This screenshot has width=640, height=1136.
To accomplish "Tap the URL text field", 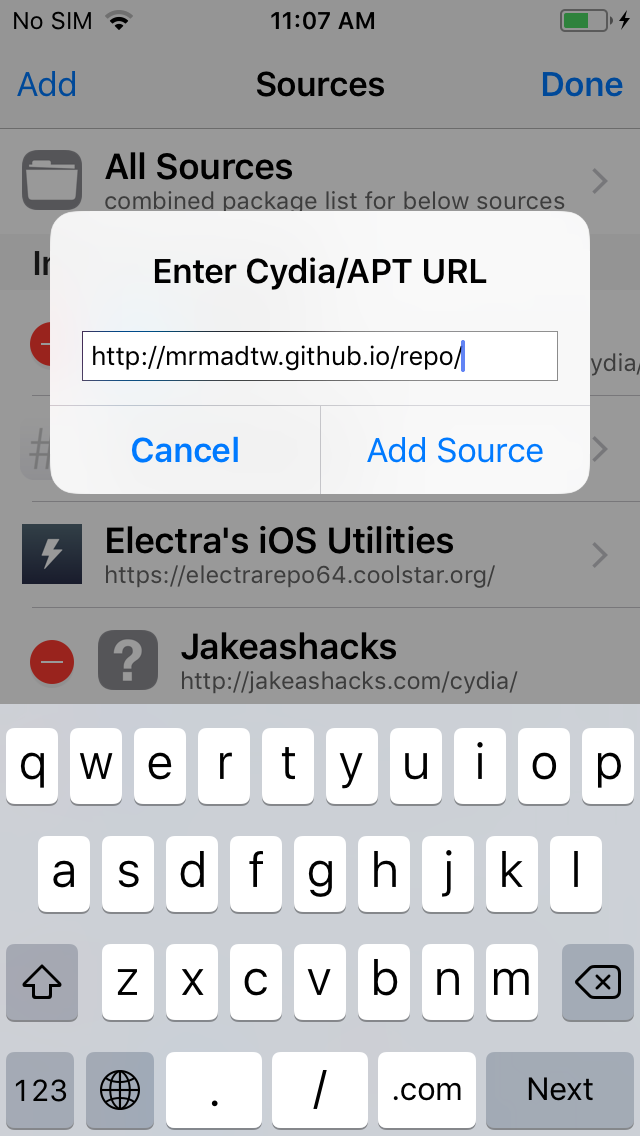I will tap(320, 356).
